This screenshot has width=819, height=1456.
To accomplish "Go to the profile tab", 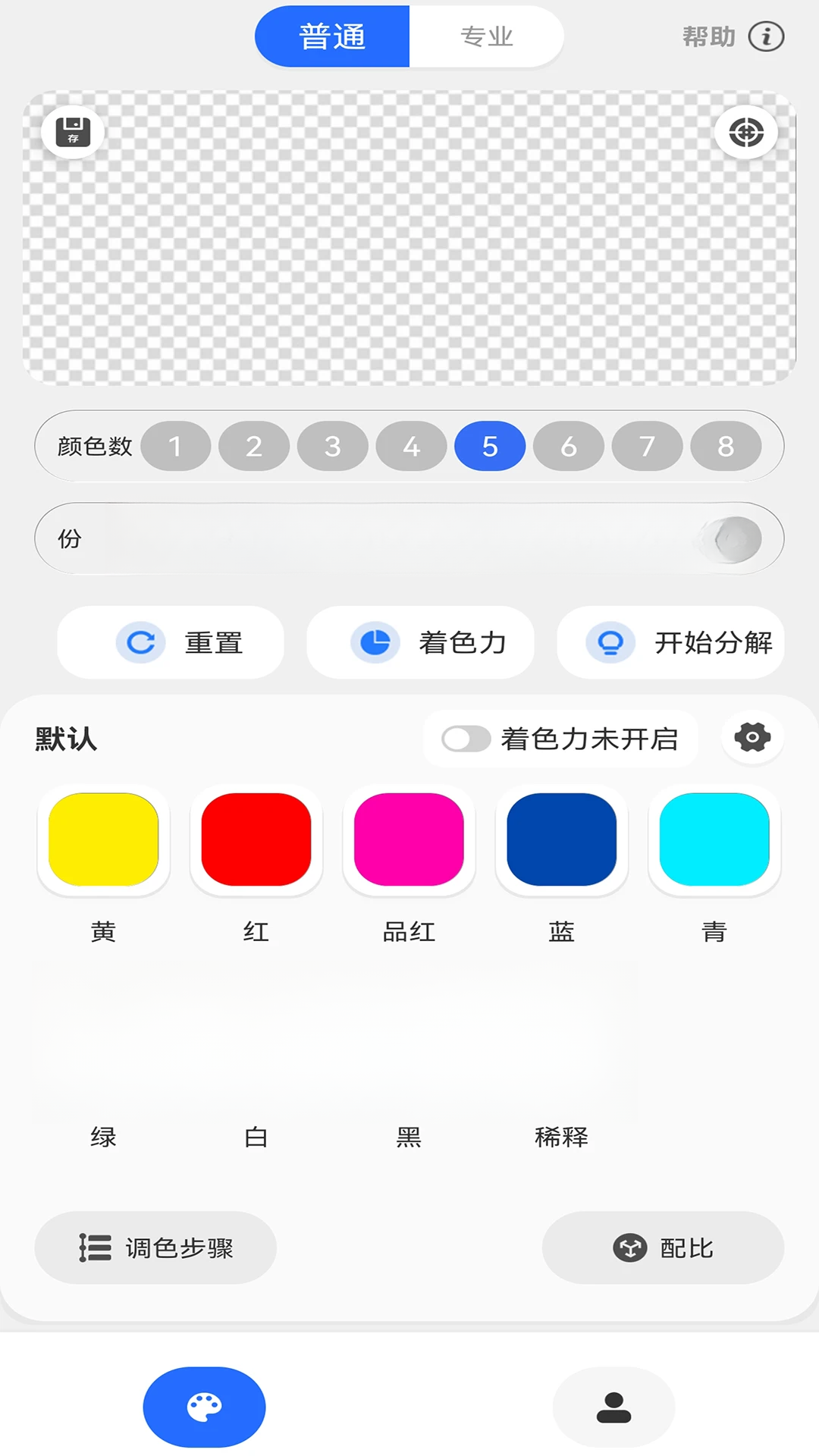I will tap(613, 1407).
